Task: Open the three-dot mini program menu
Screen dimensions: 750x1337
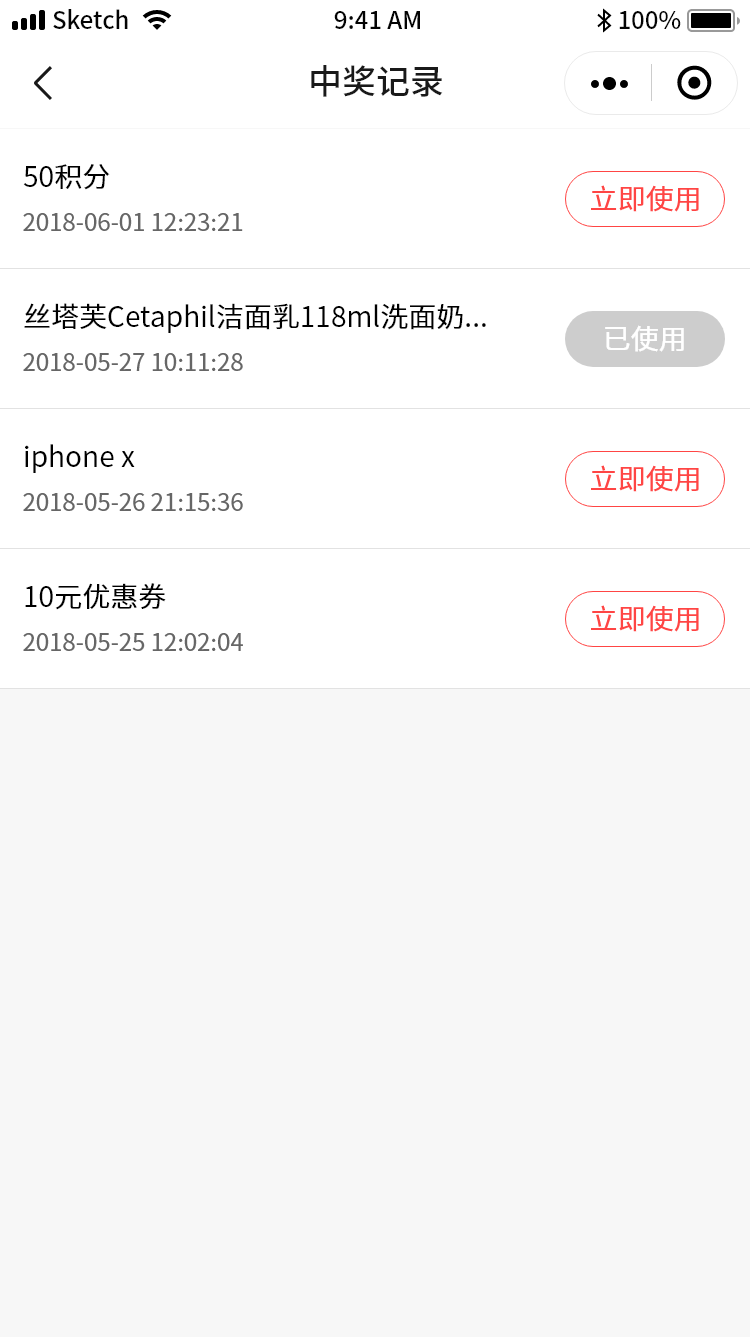Action: (609, 83)
